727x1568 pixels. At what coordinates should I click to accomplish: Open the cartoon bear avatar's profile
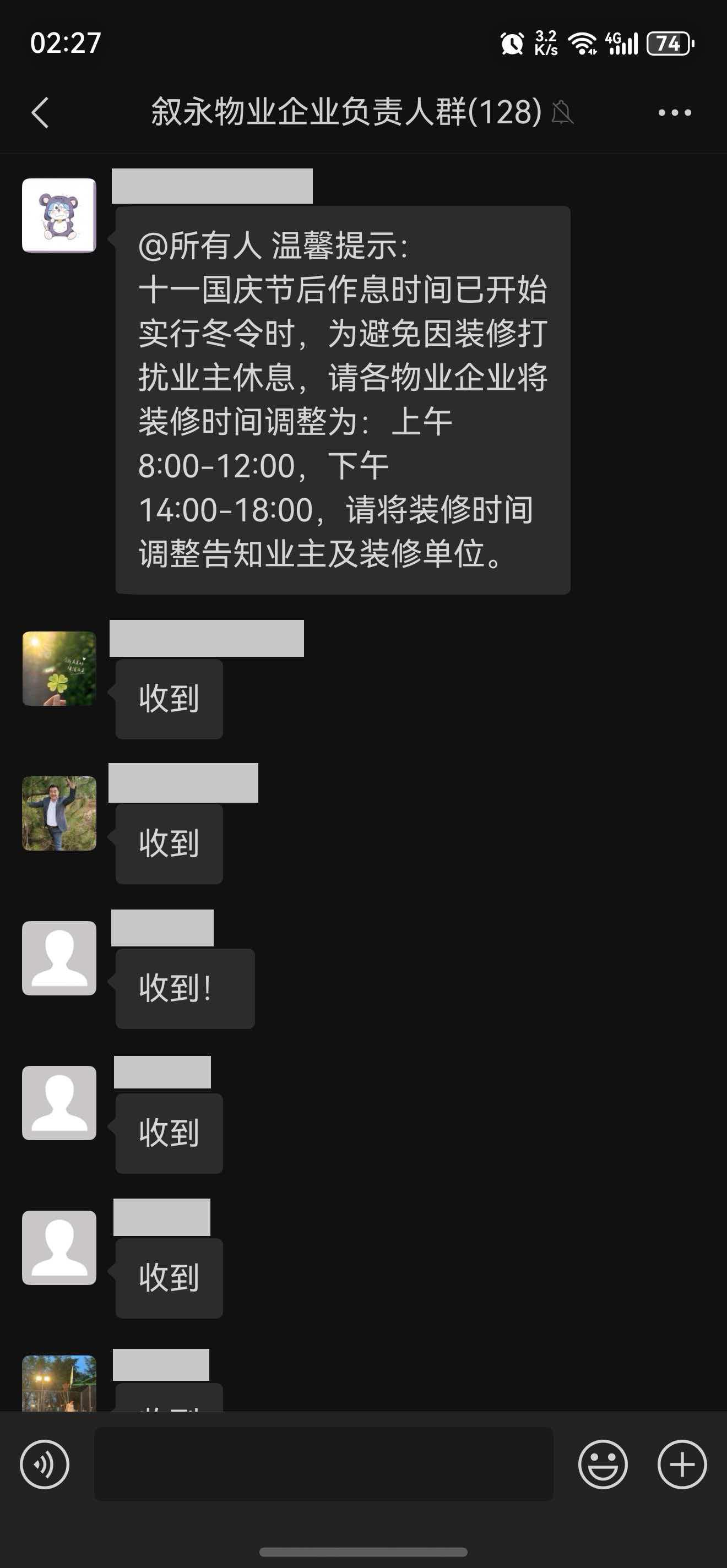[x=59, y=215]
